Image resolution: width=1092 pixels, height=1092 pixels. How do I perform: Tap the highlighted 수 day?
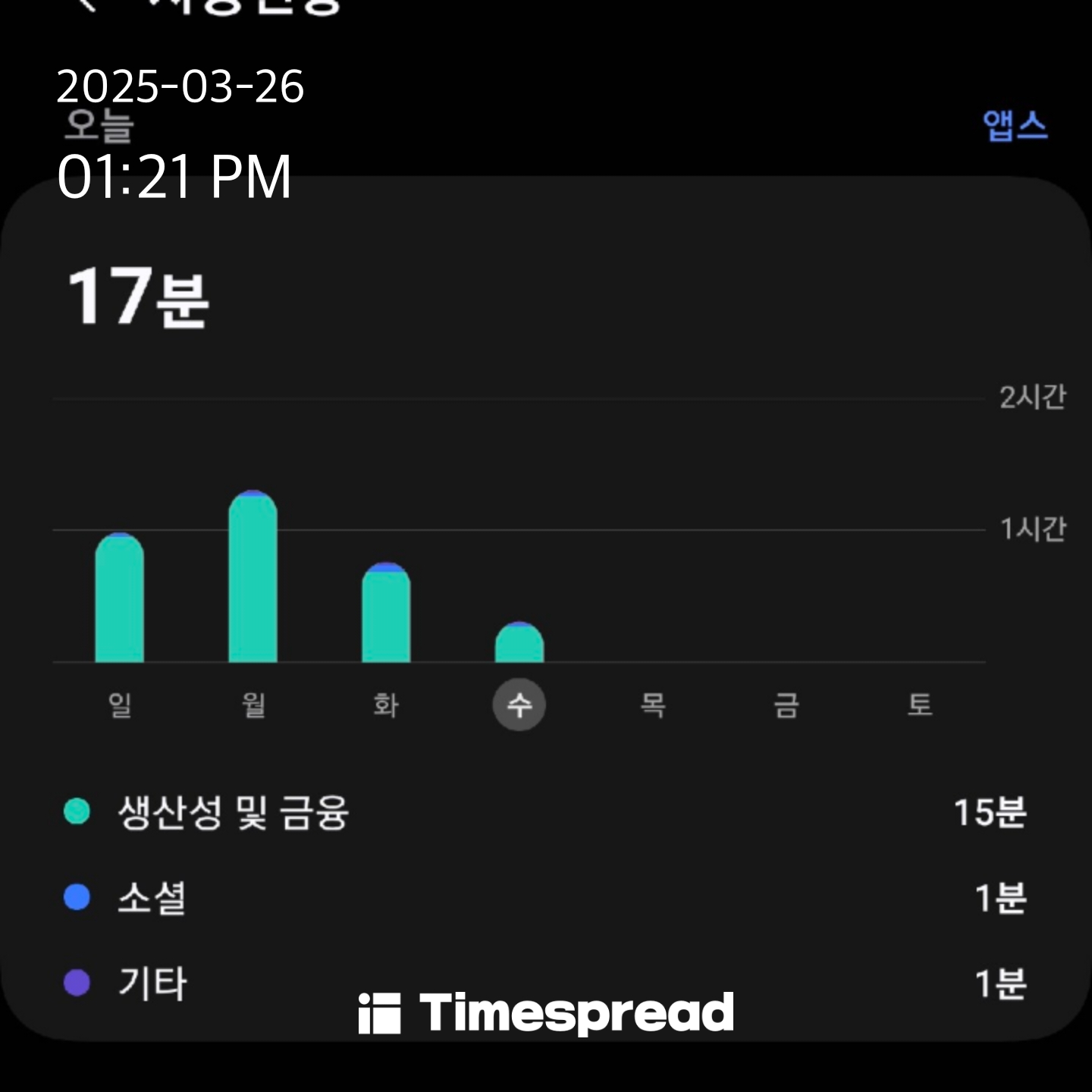point(519,705)
